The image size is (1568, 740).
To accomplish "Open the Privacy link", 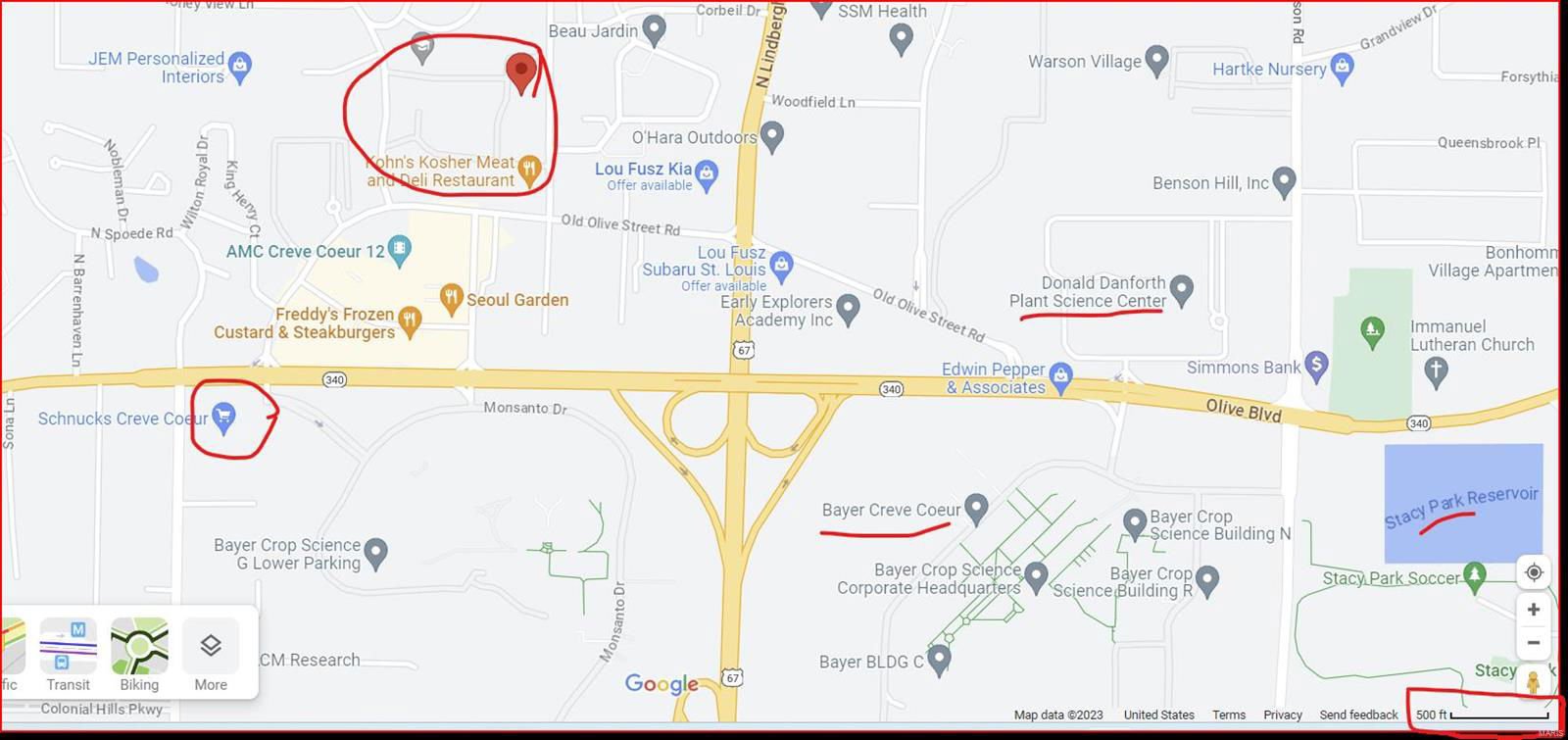I will point(1282,715).
